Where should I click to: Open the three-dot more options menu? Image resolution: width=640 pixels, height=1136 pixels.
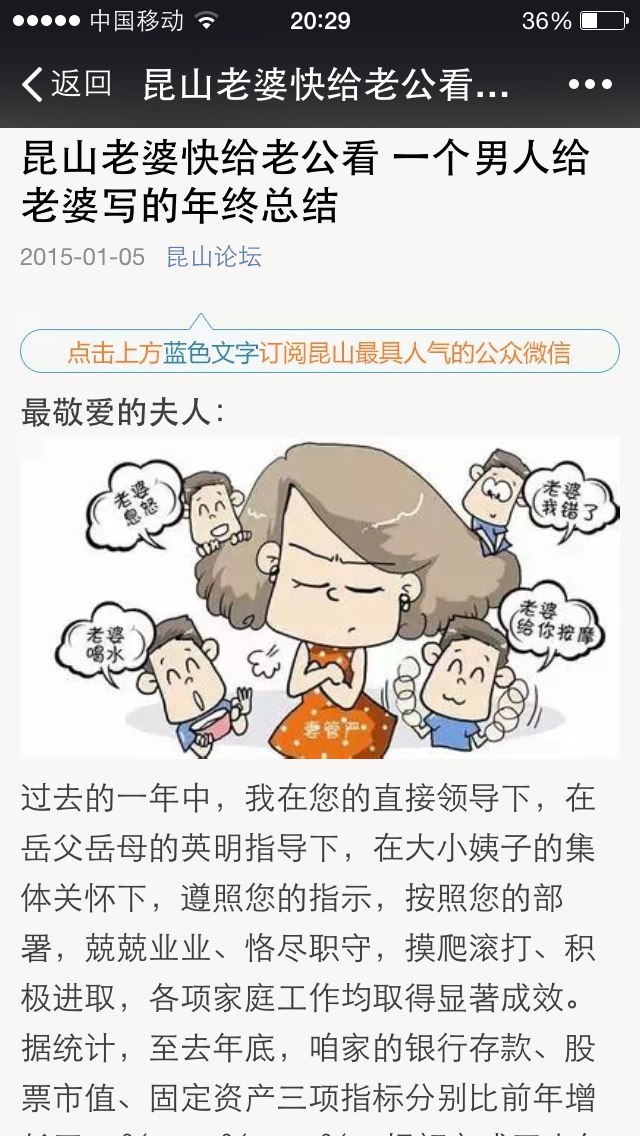(x=590, y=85)
